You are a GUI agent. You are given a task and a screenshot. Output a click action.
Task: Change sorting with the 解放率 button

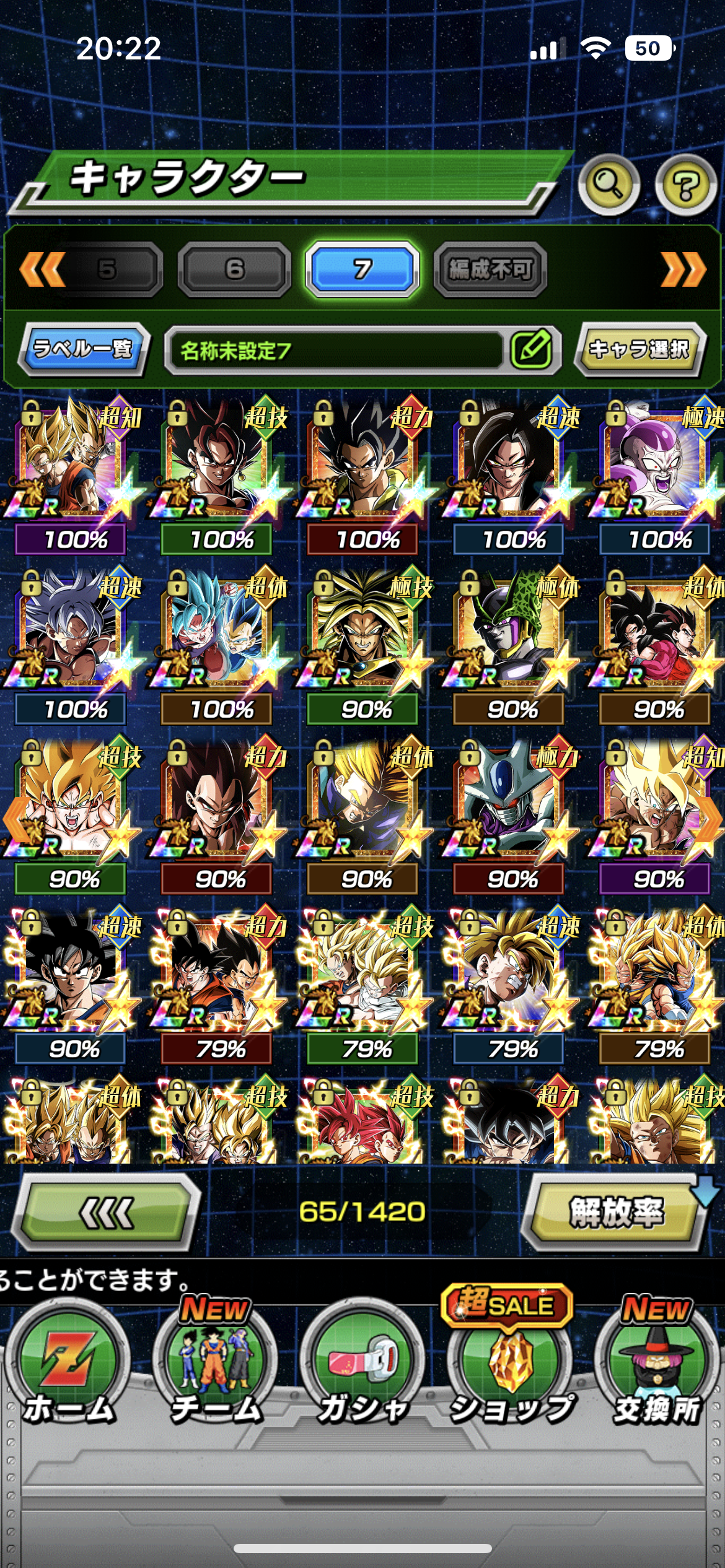pyautogui.click(x=615, y=1211)
